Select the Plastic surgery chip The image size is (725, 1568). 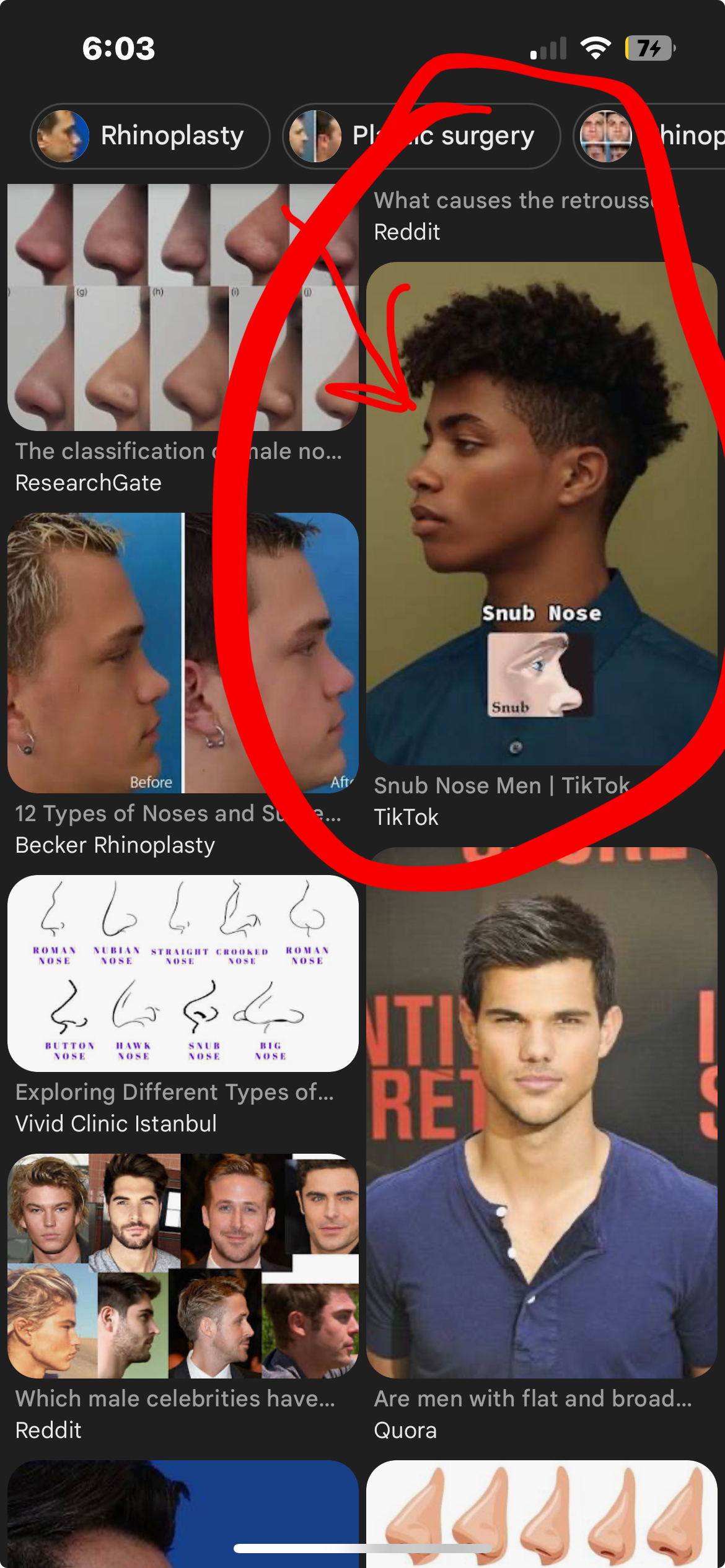tap(421, 136)
